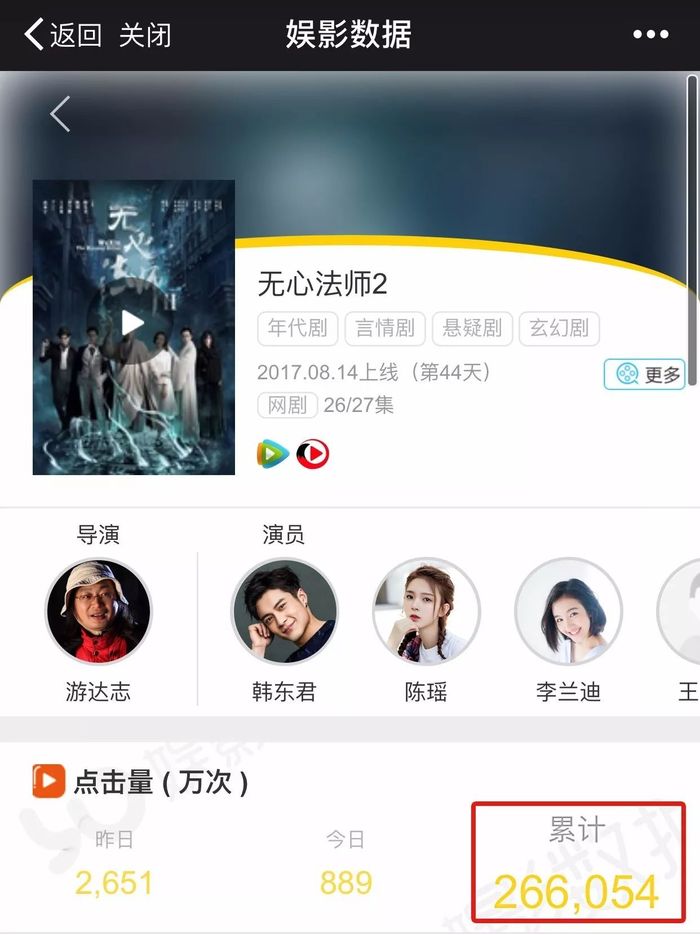Tap the 更多 button
This screenshot has height=935, width=700.
(645, 375)
